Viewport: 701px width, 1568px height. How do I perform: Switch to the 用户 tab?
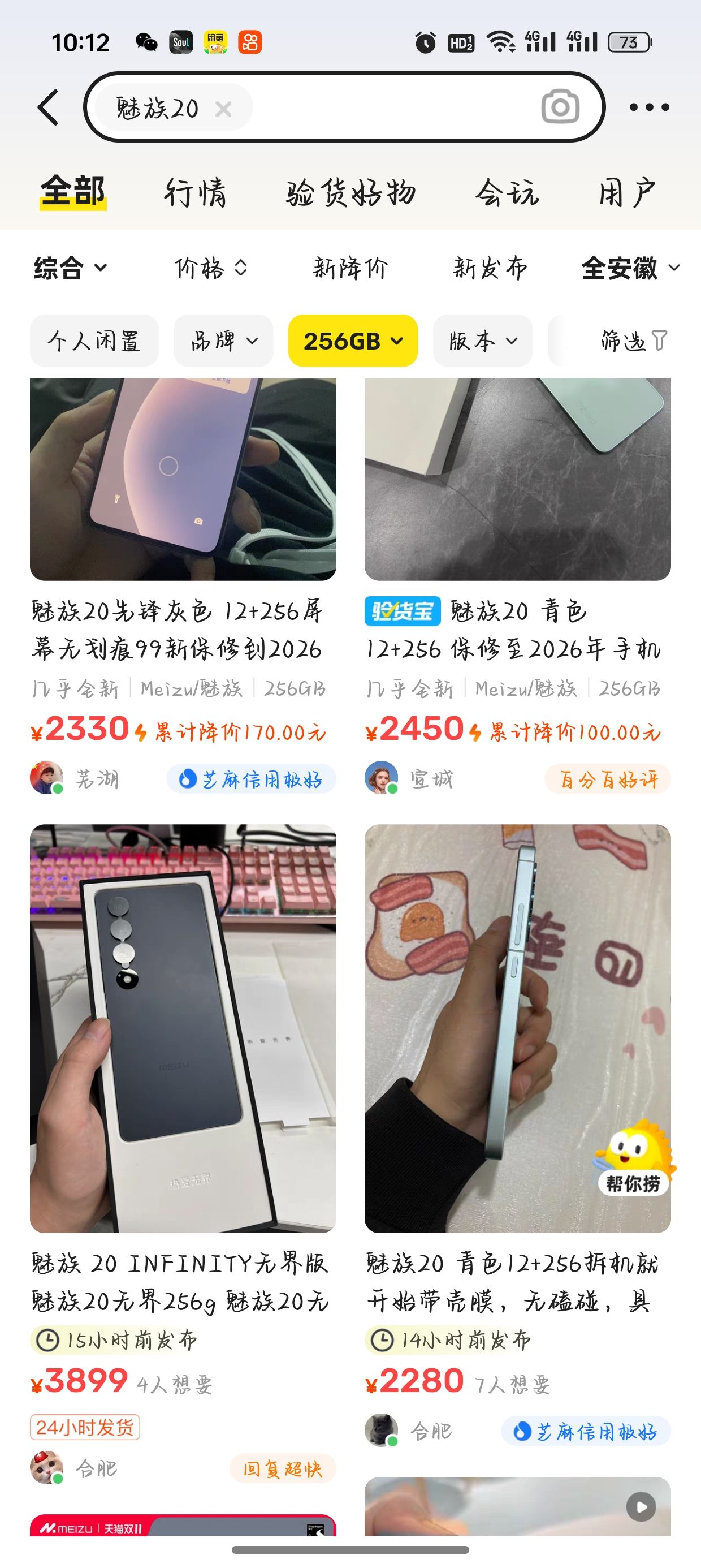click(626, 193)
